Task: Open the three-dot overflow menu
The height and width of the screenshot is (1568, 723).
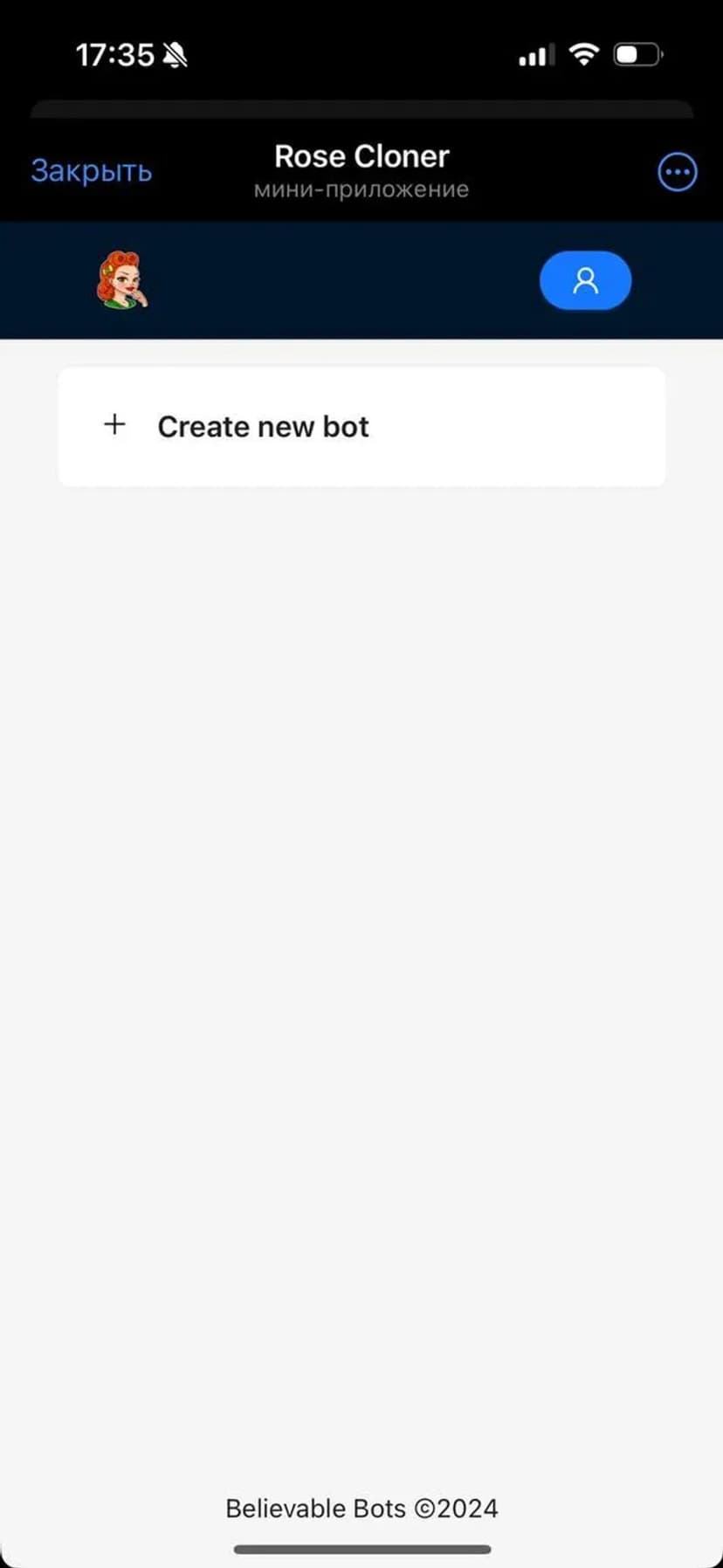Action: 677,172
